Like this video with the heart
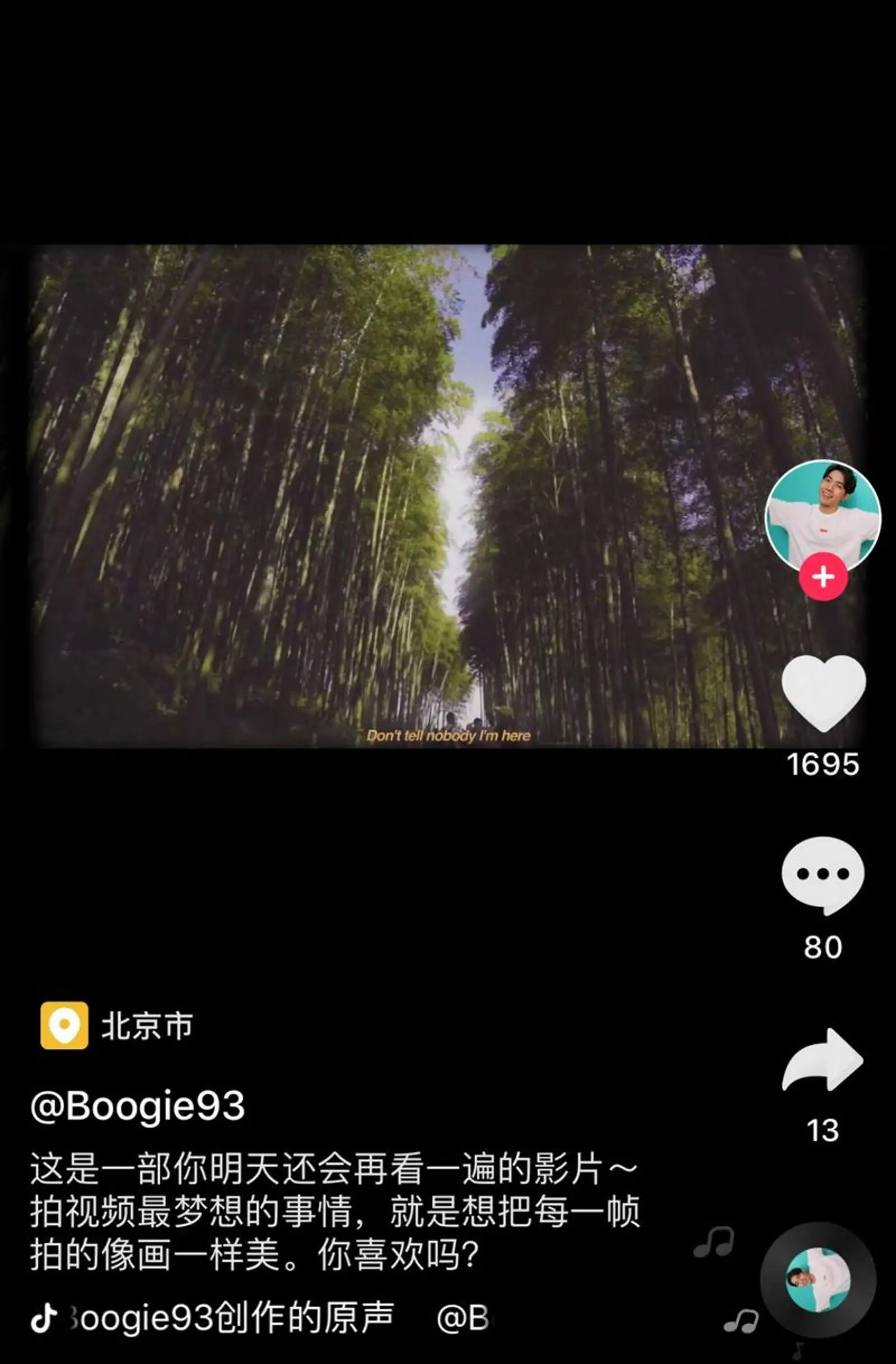Viewport: 896px width, 1364px height. 823,692
